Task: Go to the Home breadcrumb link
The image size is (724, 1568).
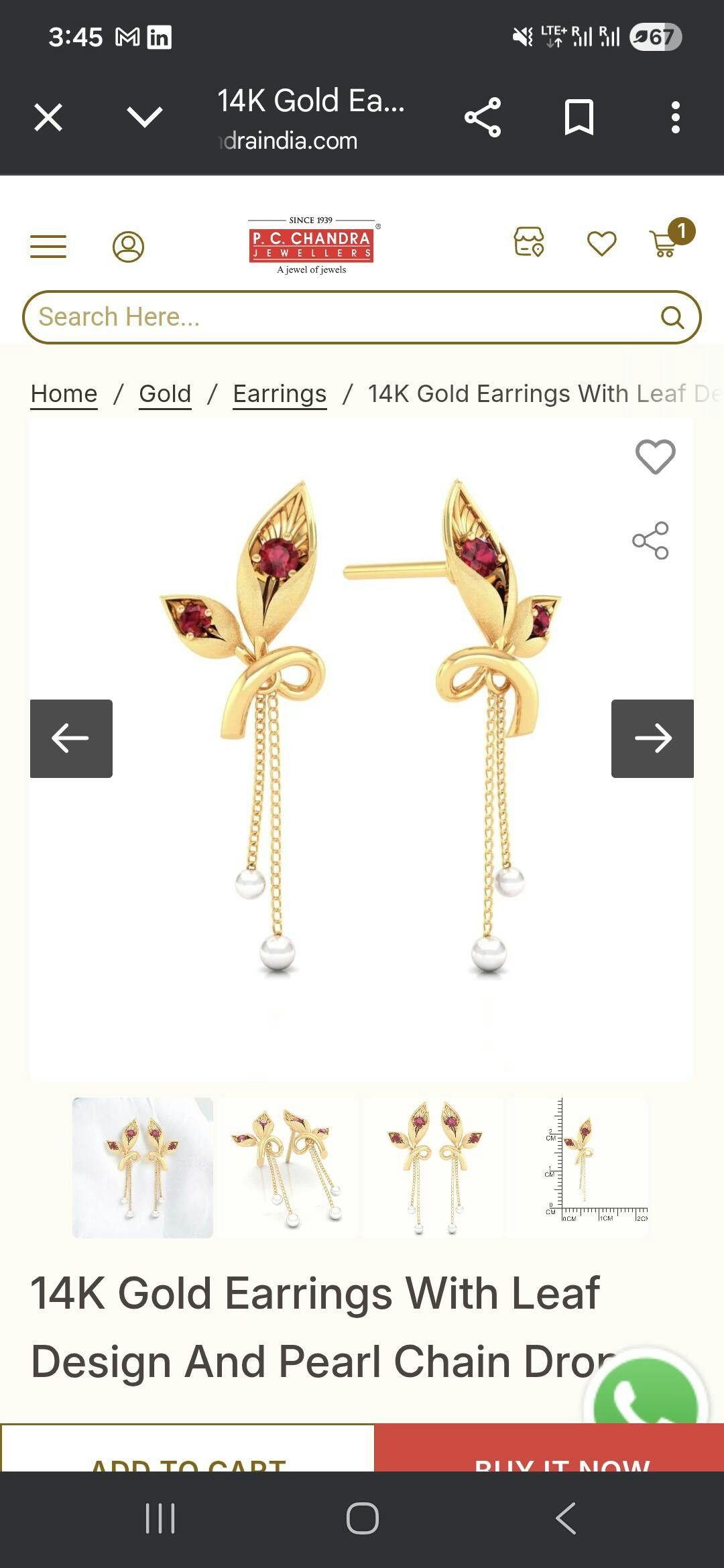Action: point(64,394)
